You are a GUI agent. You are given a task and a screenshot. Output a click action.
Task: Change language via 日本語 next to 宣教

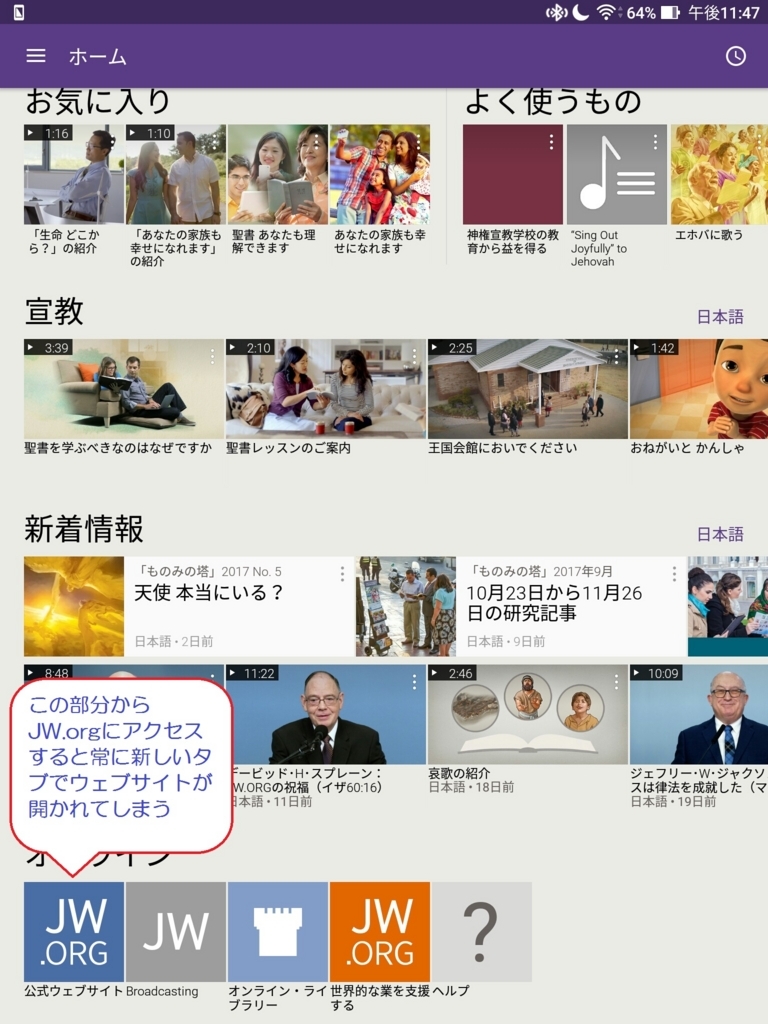(720, 317)
